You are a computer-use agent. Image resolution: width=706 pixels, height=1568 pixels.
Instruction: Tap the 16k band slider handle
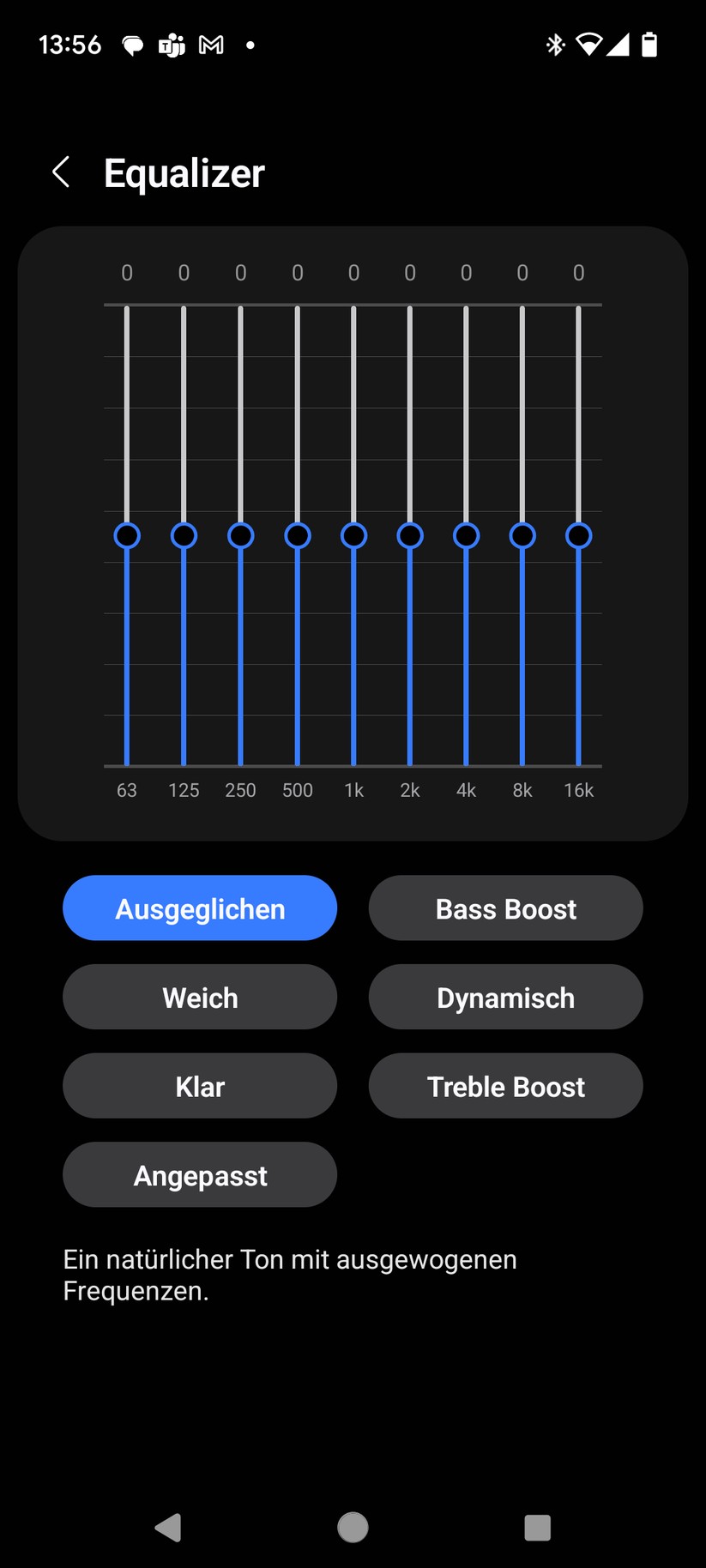[579, 536]
